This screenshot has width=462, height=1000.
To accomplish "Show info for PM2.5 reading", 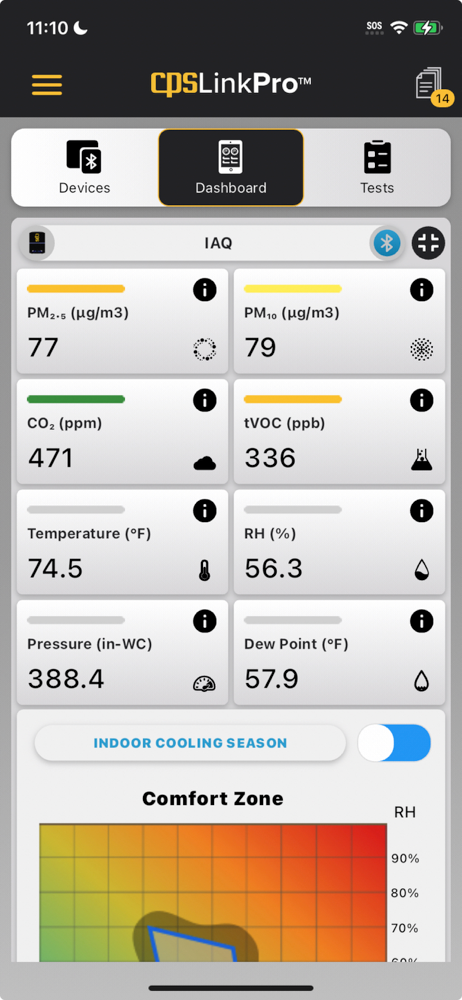I will [x=204, y=290].
